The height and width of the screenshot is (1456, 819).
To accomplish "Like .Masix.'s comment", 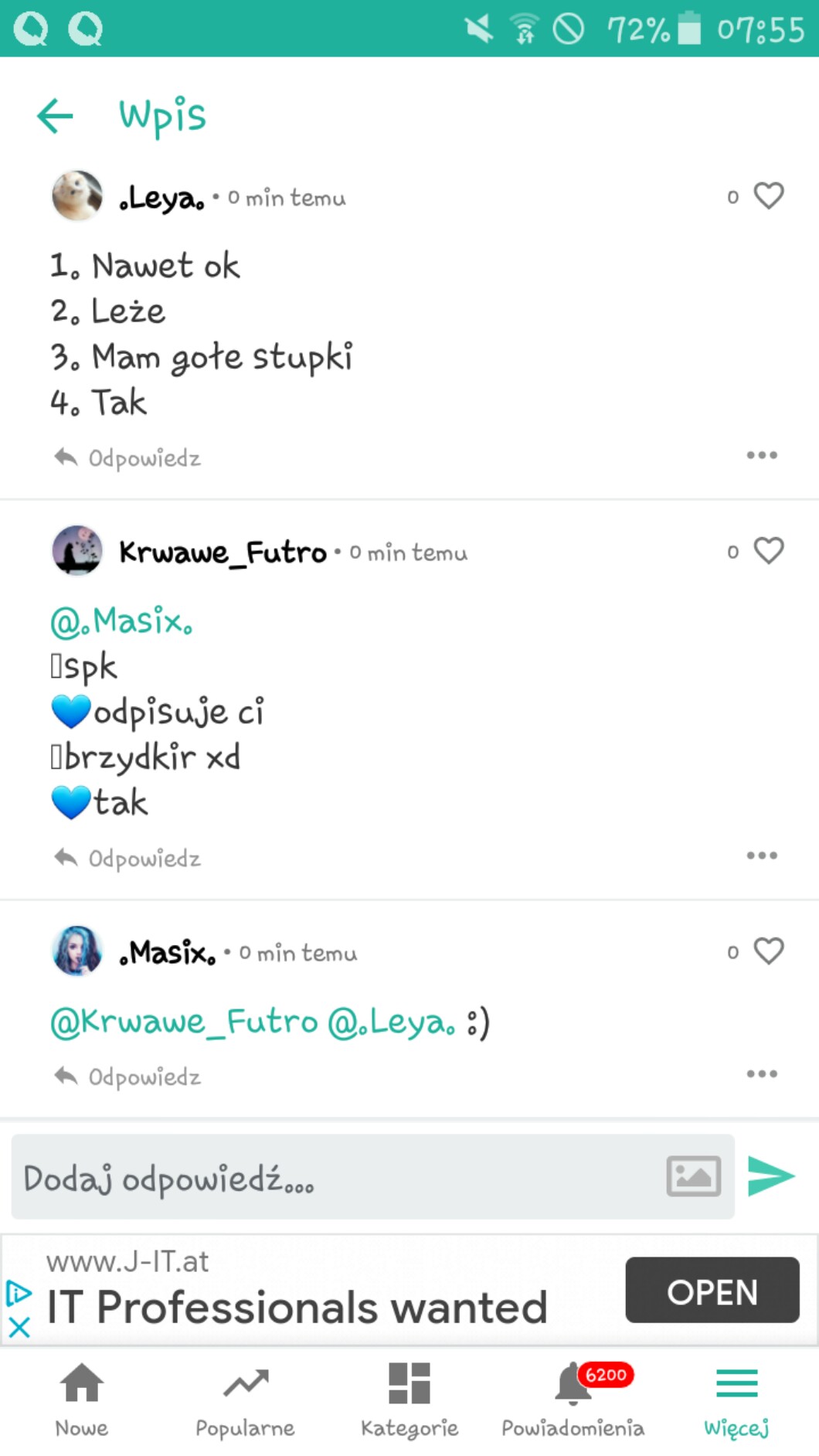I will (768, 951).
